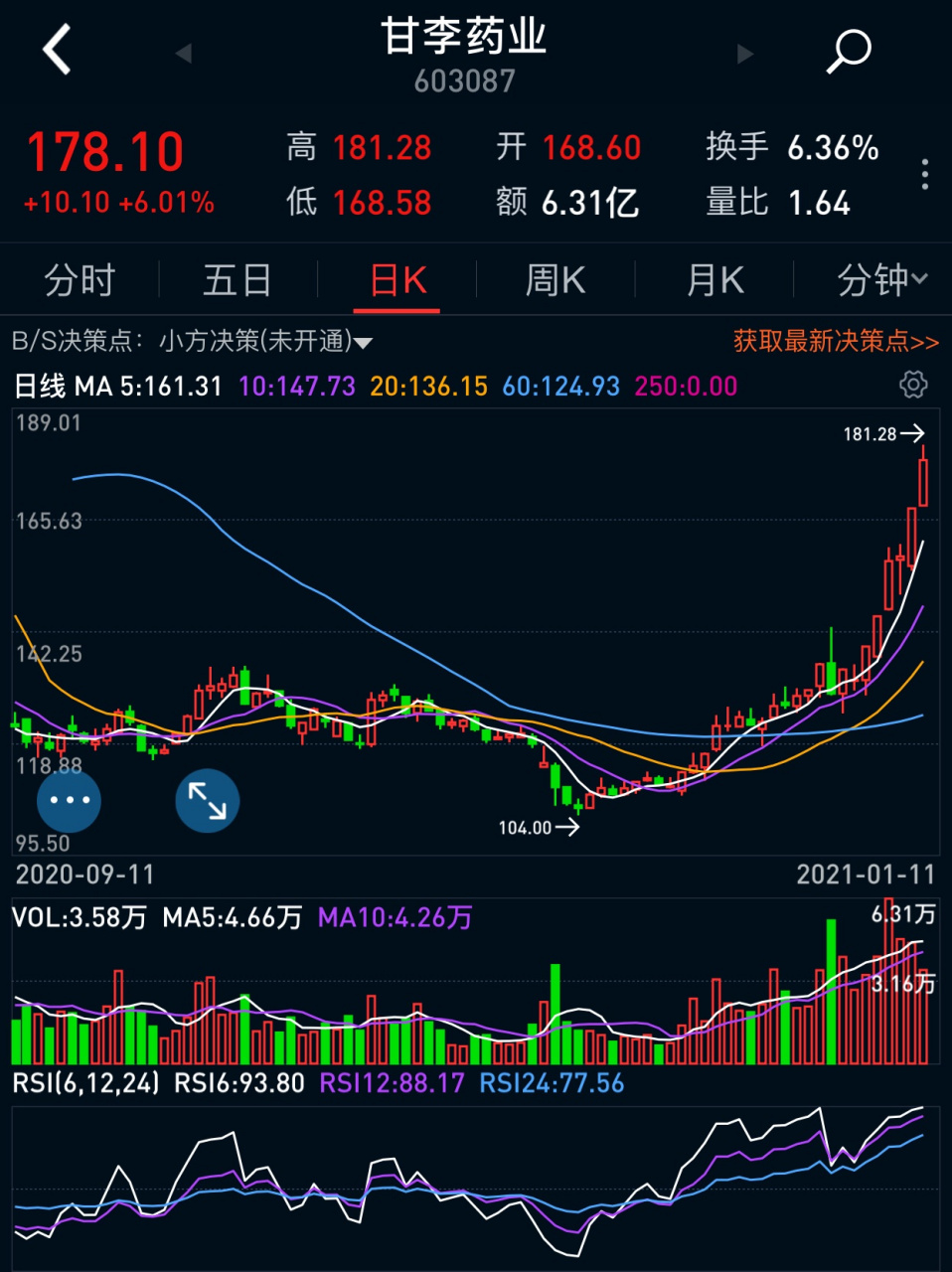
Task: Go back using the top-left arrow
Action: (x=57, y=50)
